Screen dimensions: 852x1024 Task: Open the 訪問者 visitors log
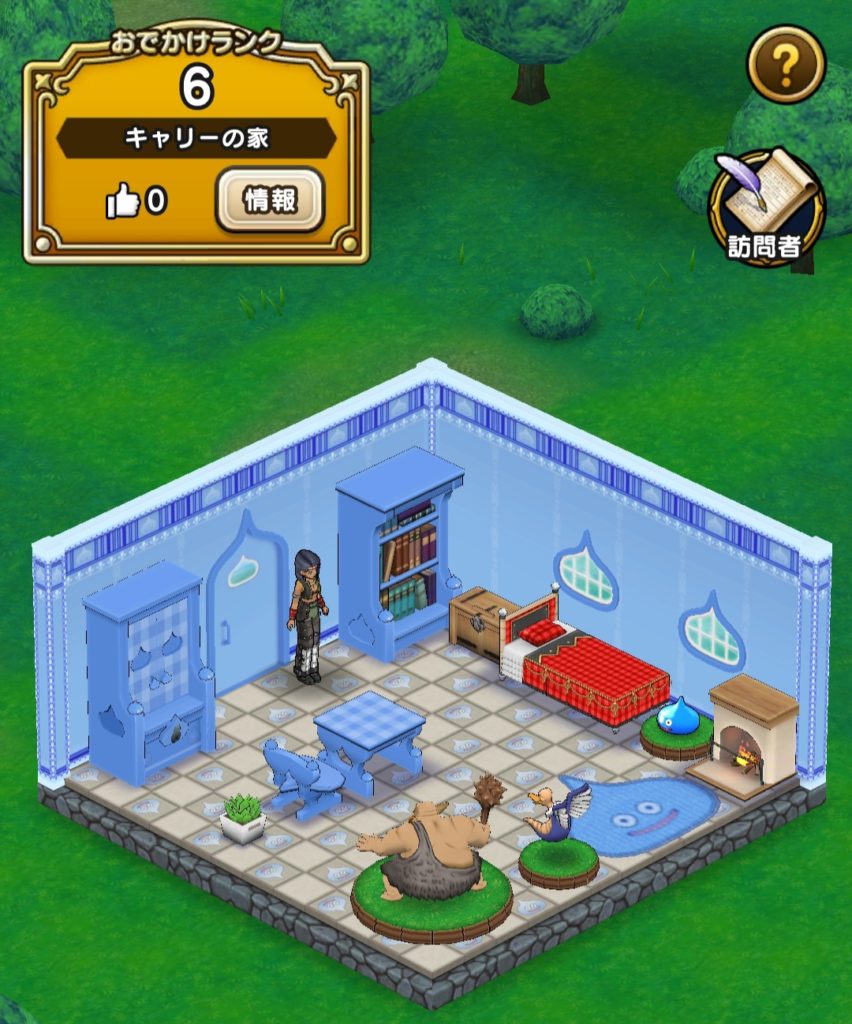[765, 207]
